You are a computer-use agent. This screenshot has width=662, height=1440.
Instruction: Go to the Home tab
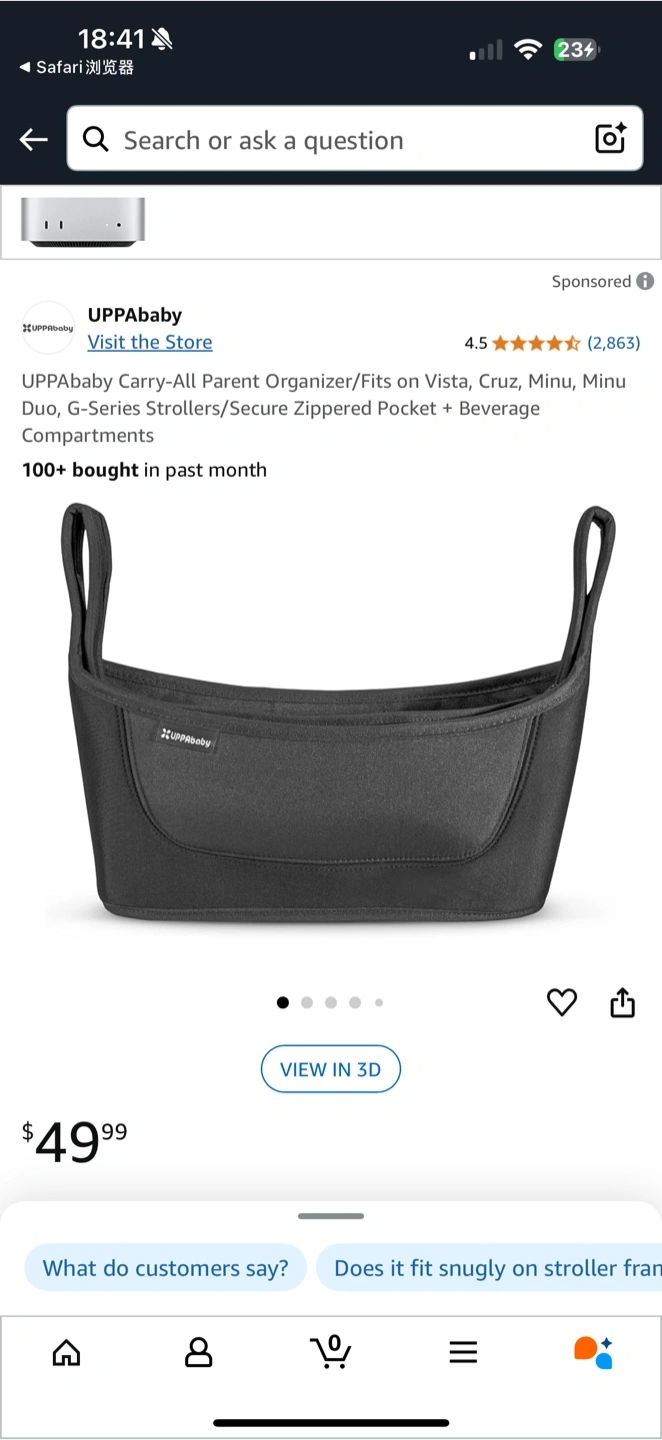pyautogui.click(x=66, y=1353)
